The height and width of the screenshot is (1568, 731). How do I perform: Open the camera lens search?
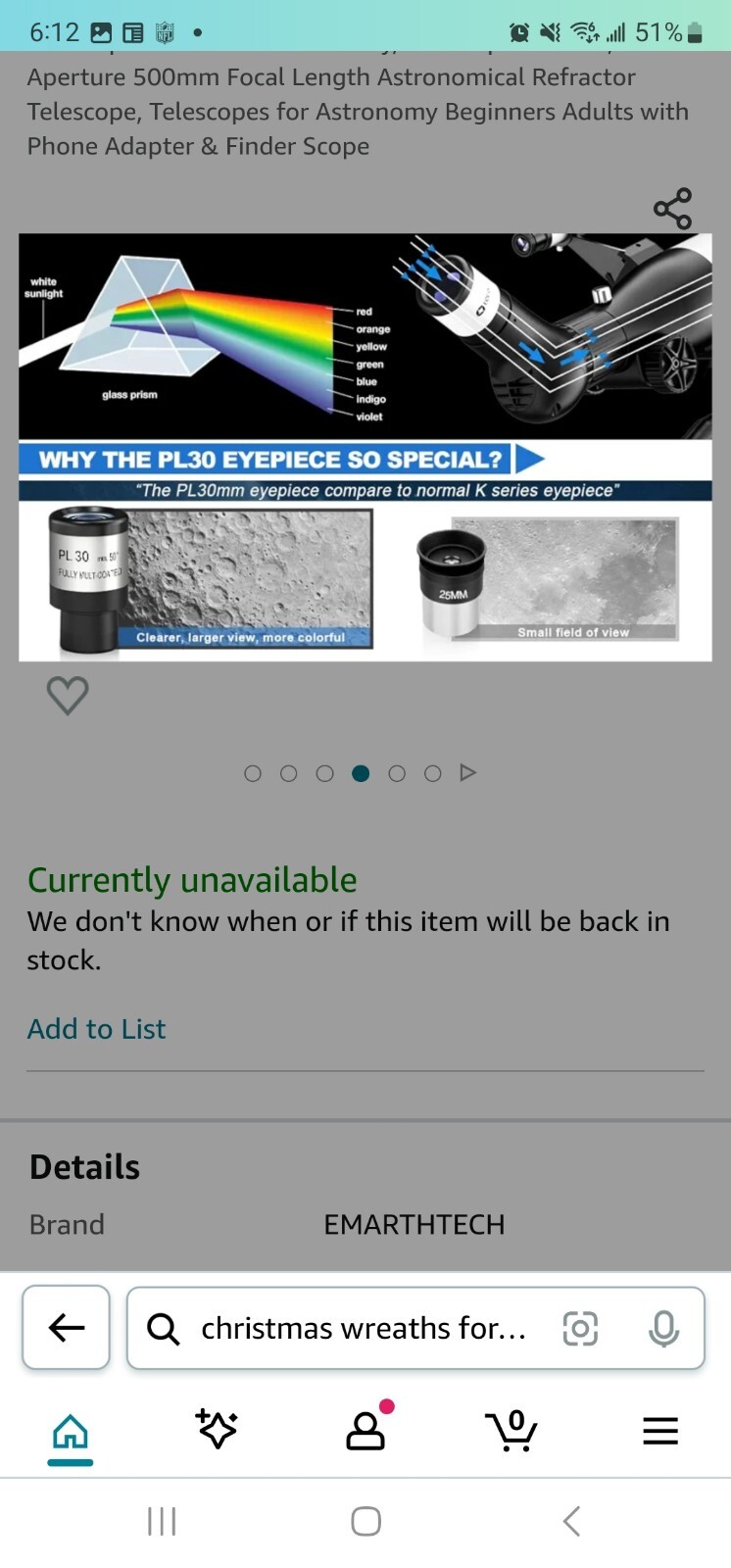[x=580, y=1328]
